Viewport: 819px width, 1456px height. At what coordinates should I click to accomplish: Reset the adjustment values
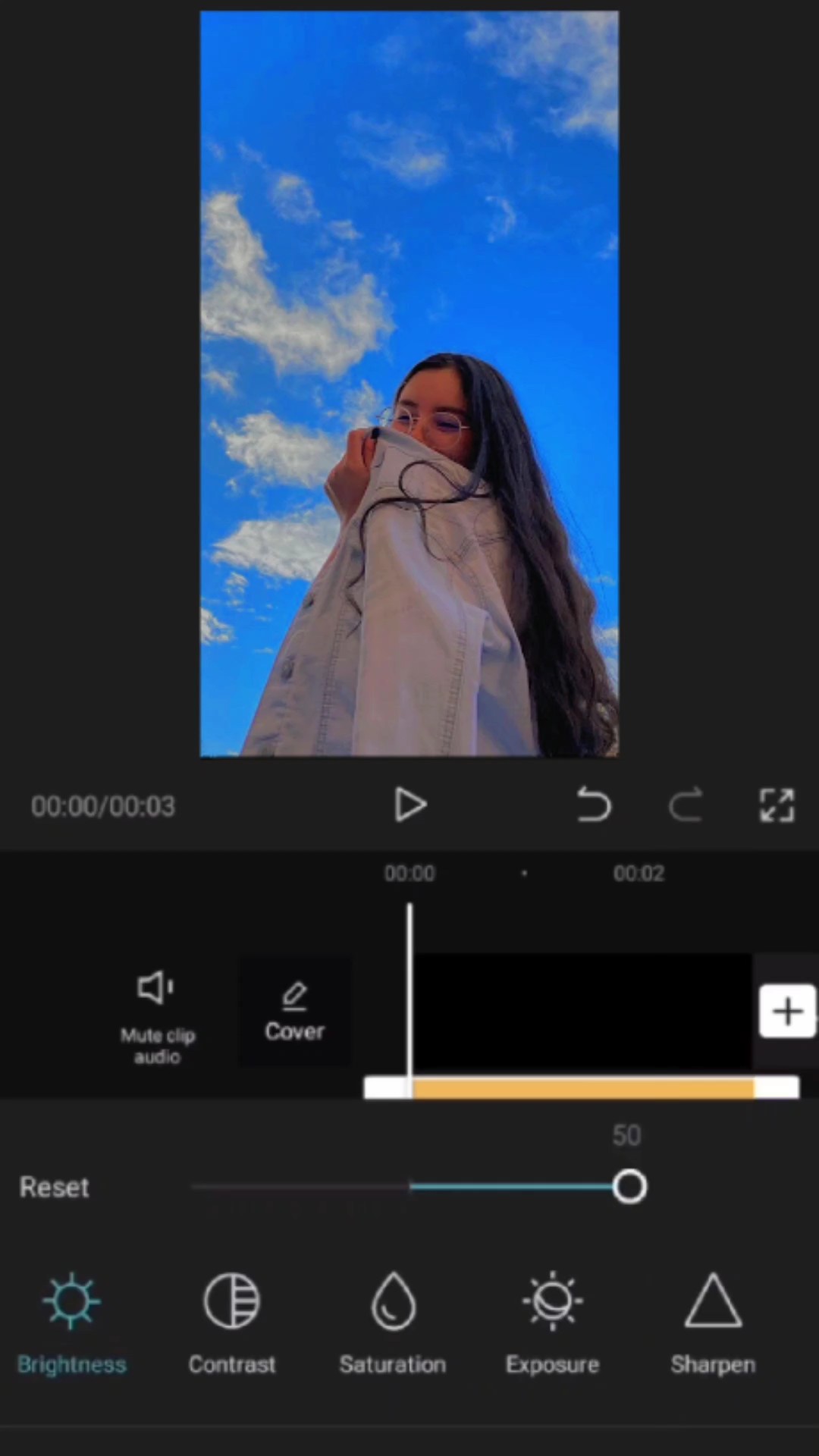tap(54, 1187)
